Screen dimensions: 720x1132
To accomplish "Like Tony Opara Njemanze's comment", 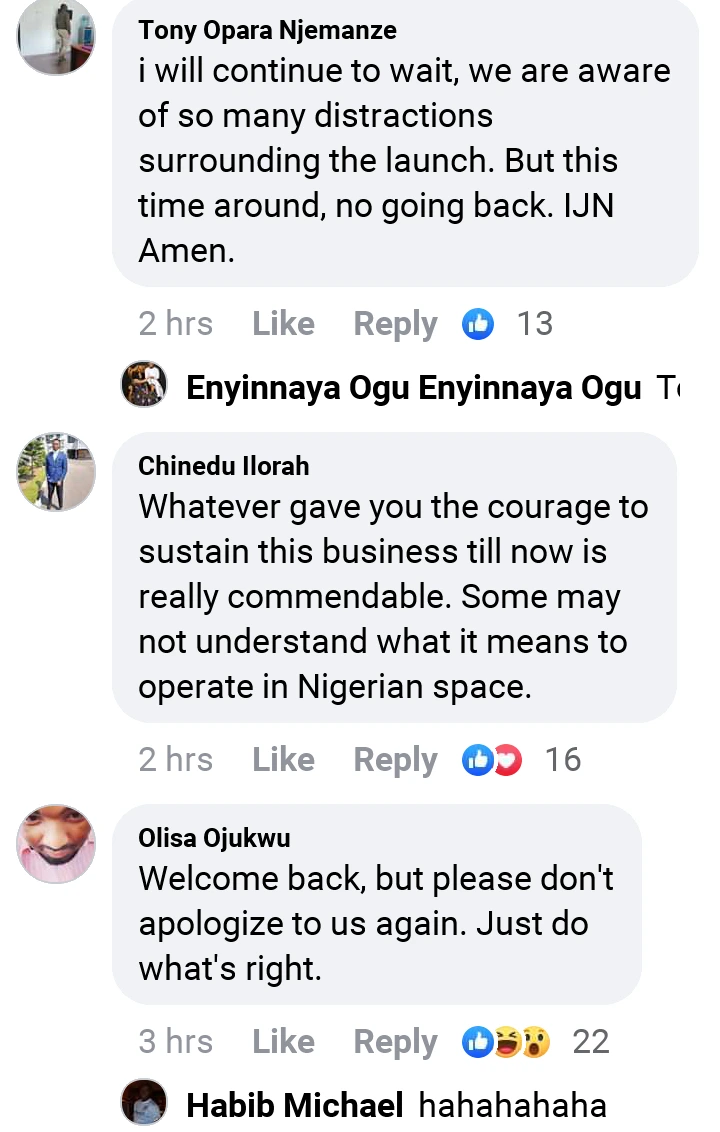I will click(283, 324).
